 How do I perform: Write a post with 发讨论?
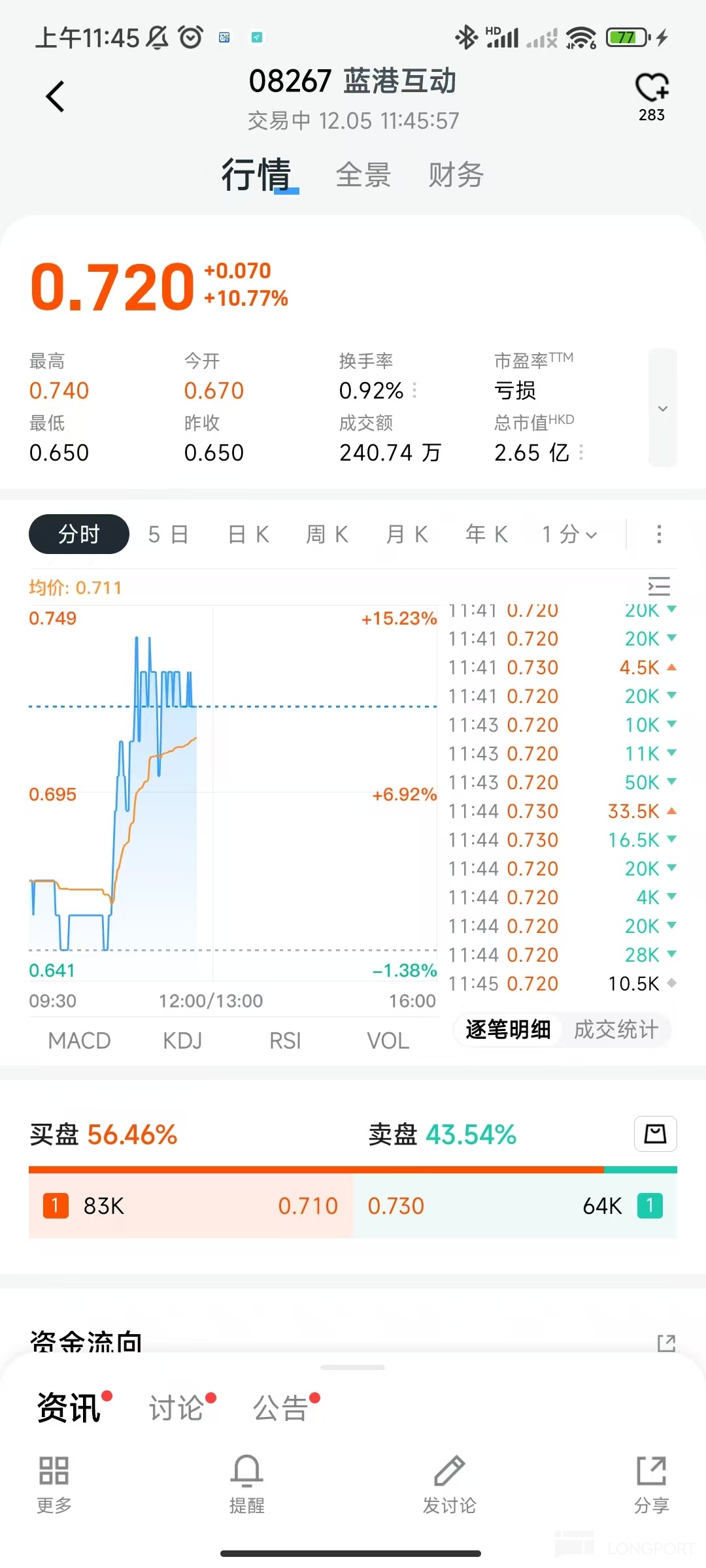click(x=449, y=1483)
